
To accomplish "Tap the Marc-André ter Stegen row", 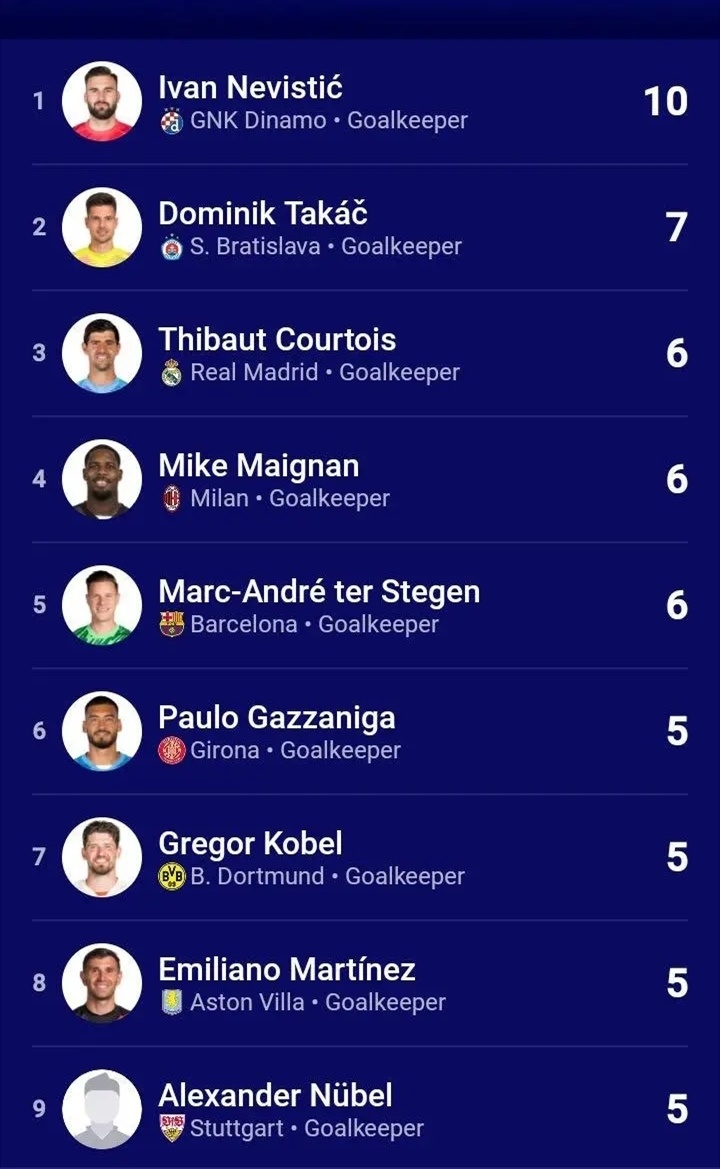I will [319, 592].
